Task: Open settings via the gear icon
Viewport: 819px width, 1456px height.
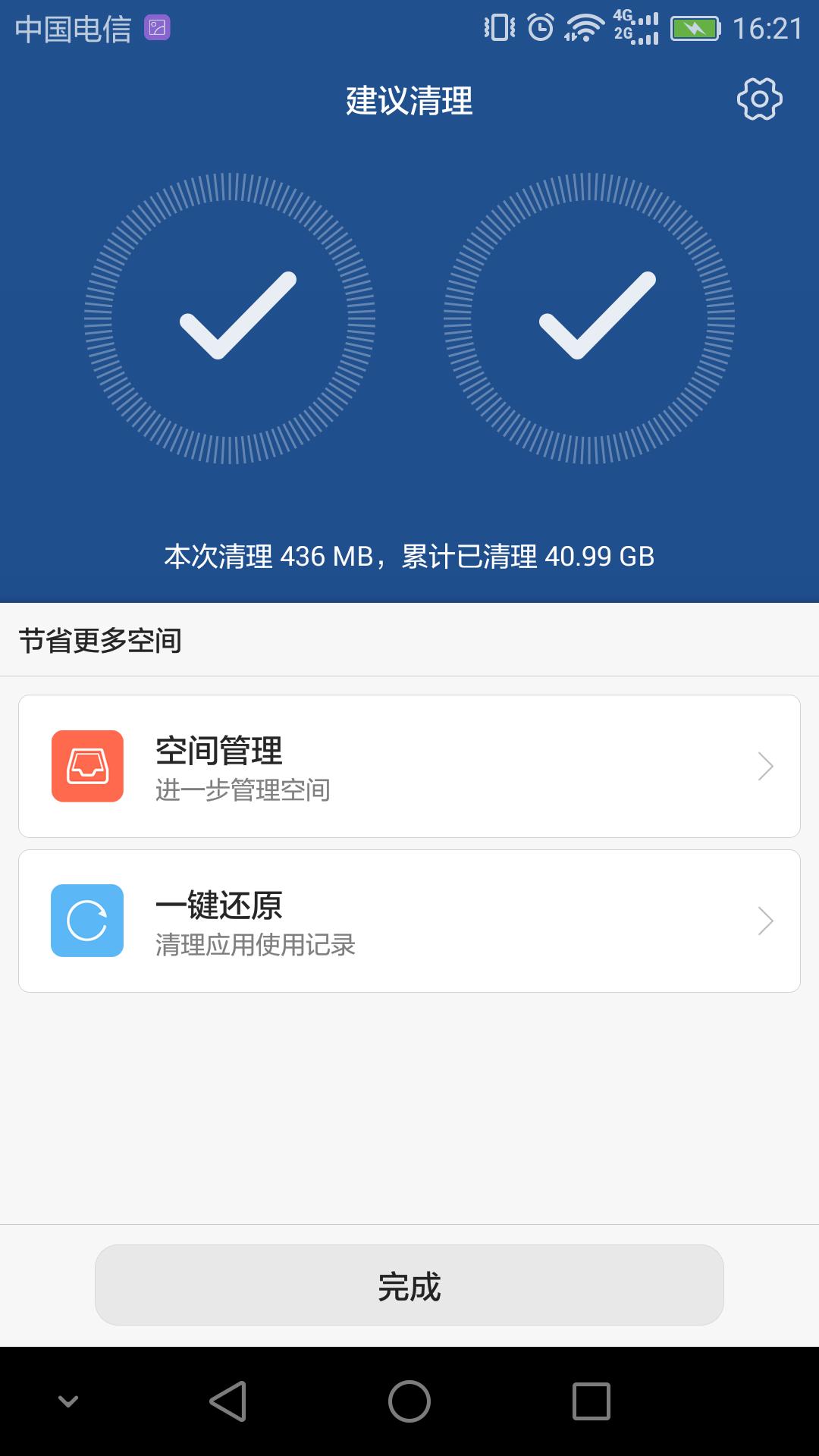Action: pos(759,99)
